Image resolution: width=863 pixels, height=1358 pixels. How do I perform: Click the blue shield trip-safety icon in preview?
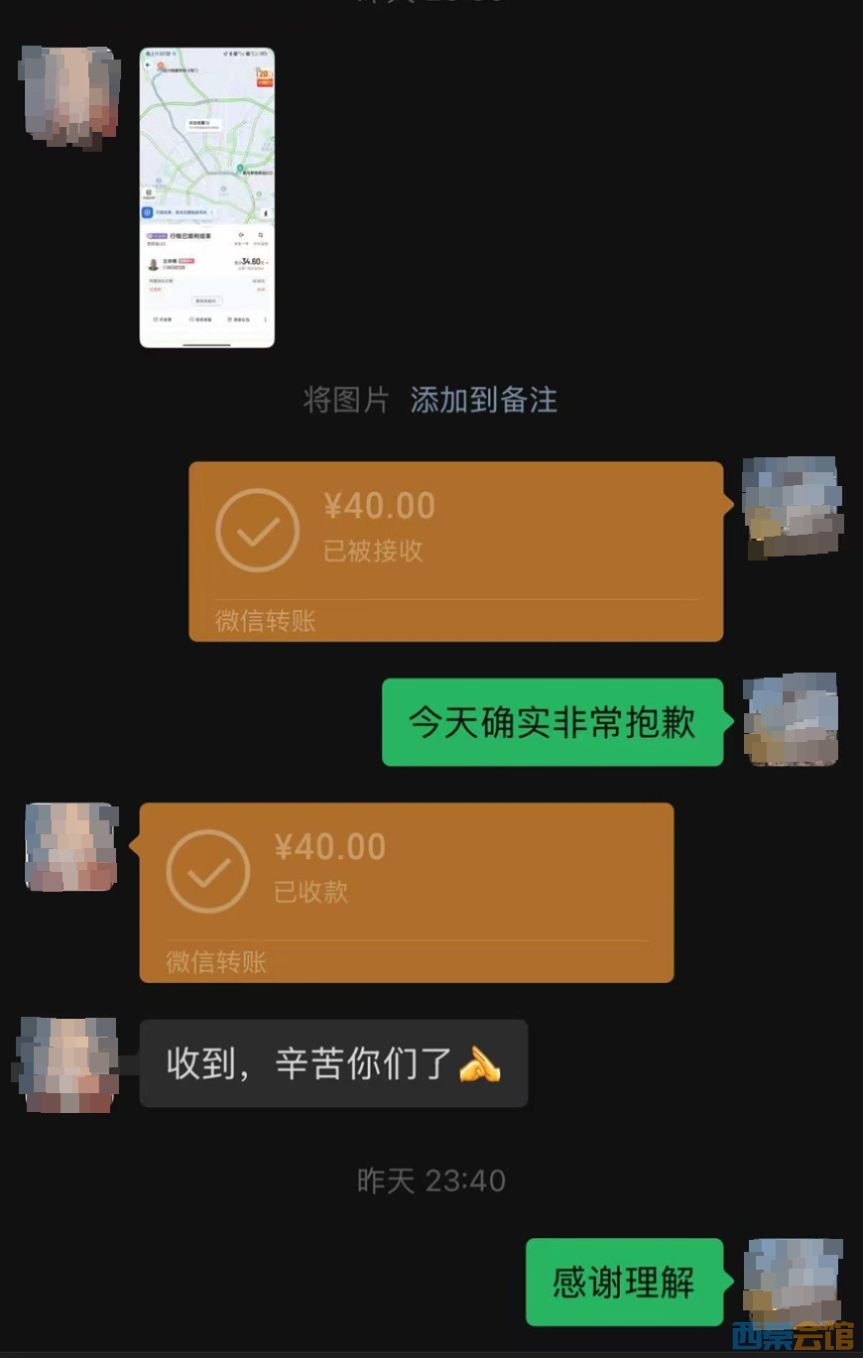point(147,212)
